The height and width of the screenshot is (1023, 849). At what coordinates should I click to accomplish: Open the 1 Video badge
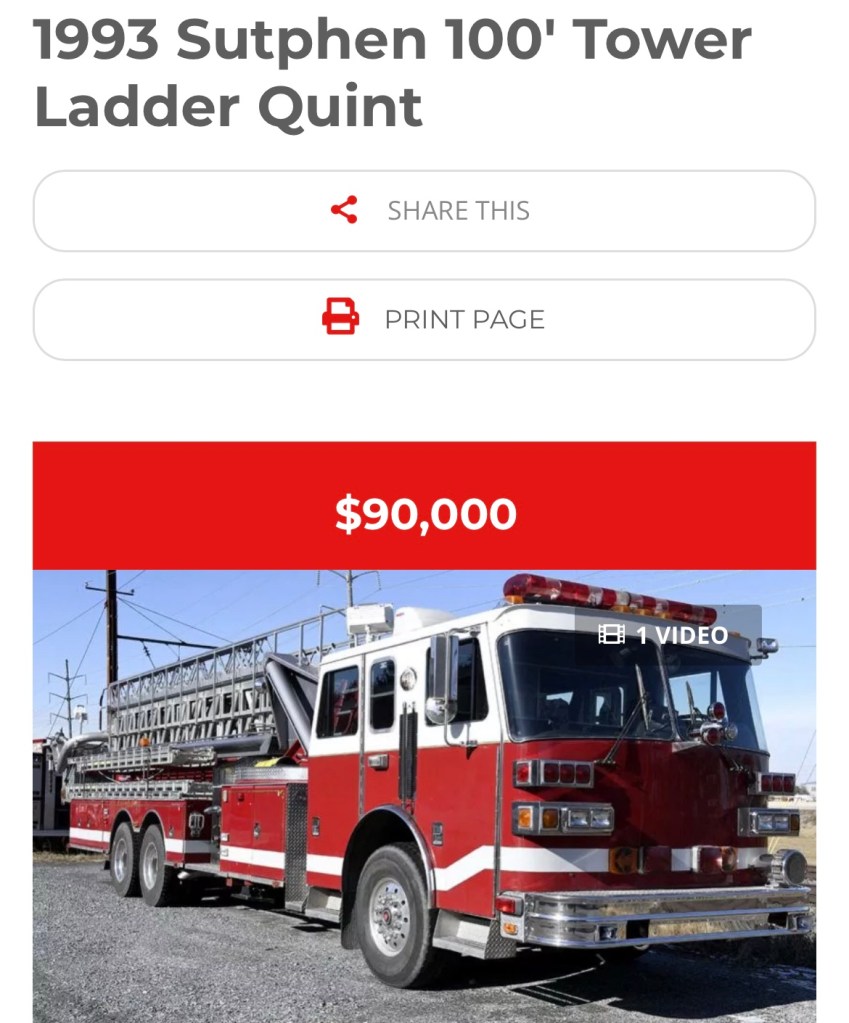pos(663,635)
